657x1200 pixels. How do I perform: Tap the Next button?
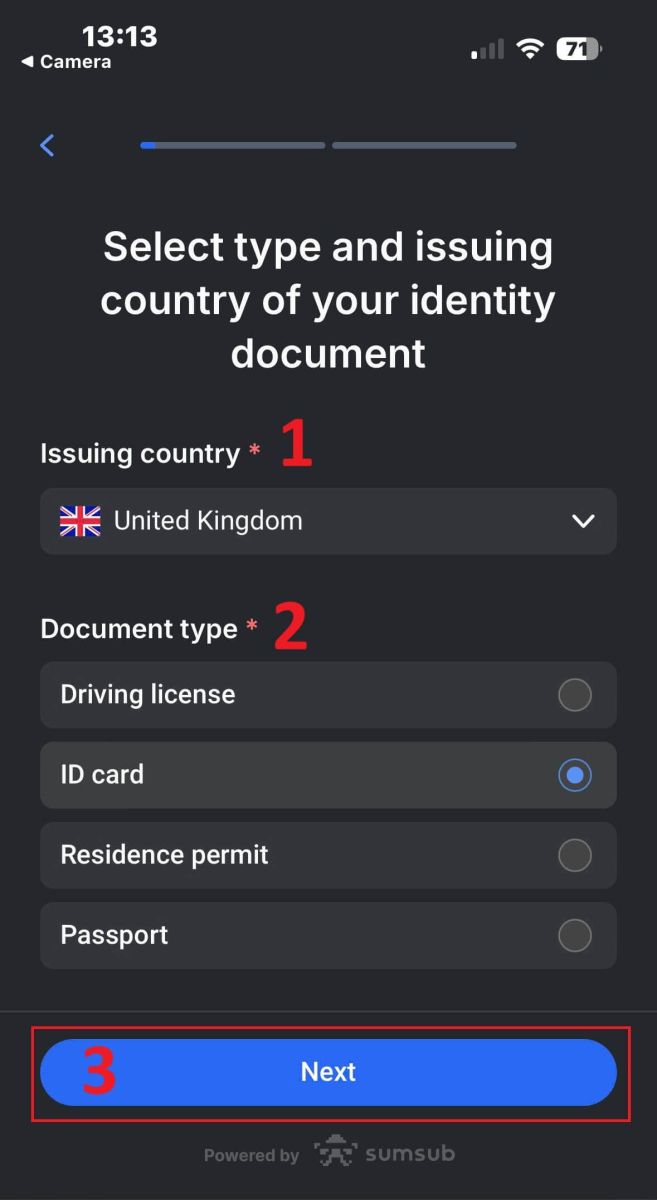(x=328, y=1072)
